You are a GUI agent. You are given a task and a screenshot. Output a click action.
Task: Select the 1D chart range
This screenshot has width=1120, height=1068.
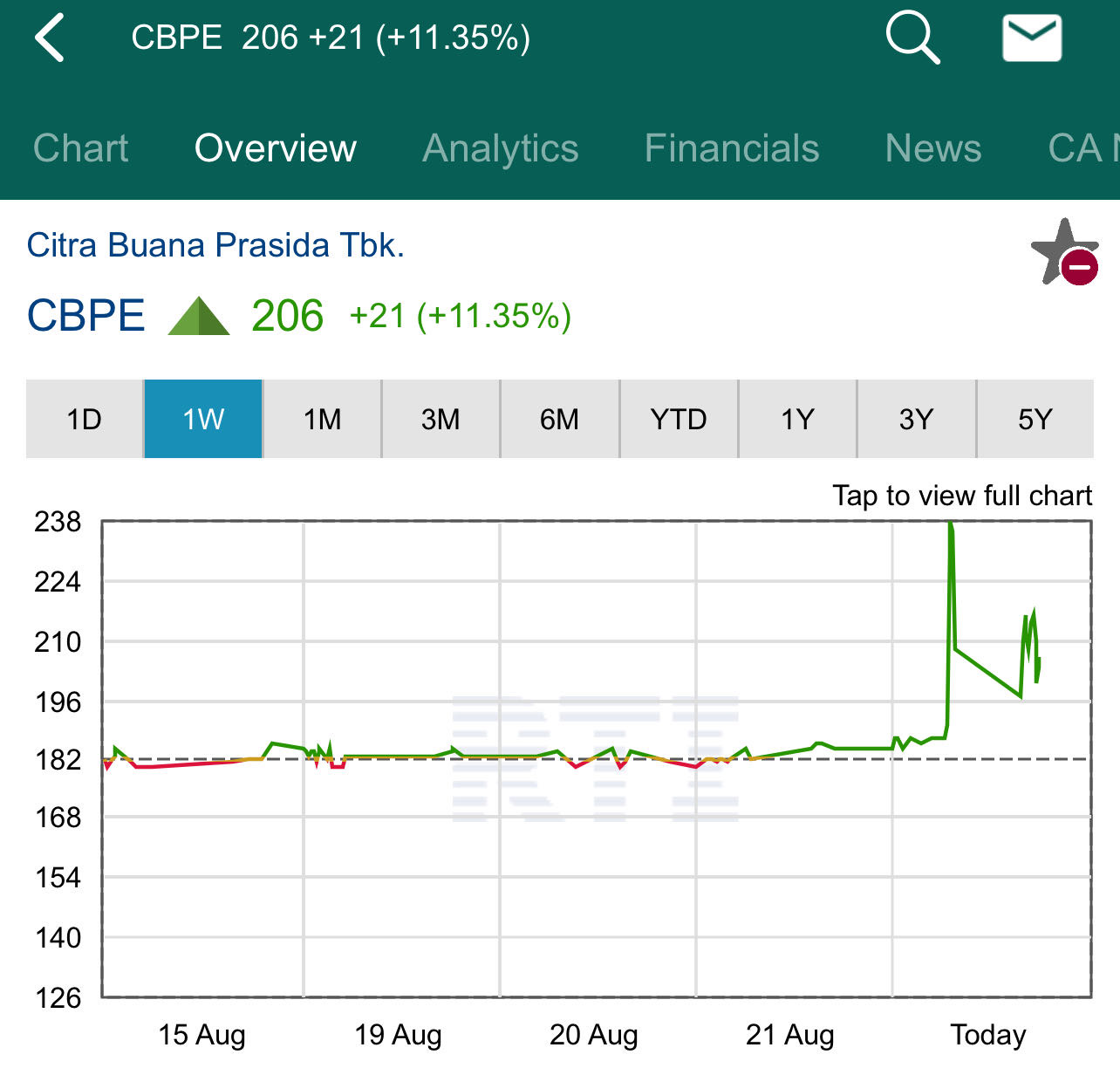(85, 420)
